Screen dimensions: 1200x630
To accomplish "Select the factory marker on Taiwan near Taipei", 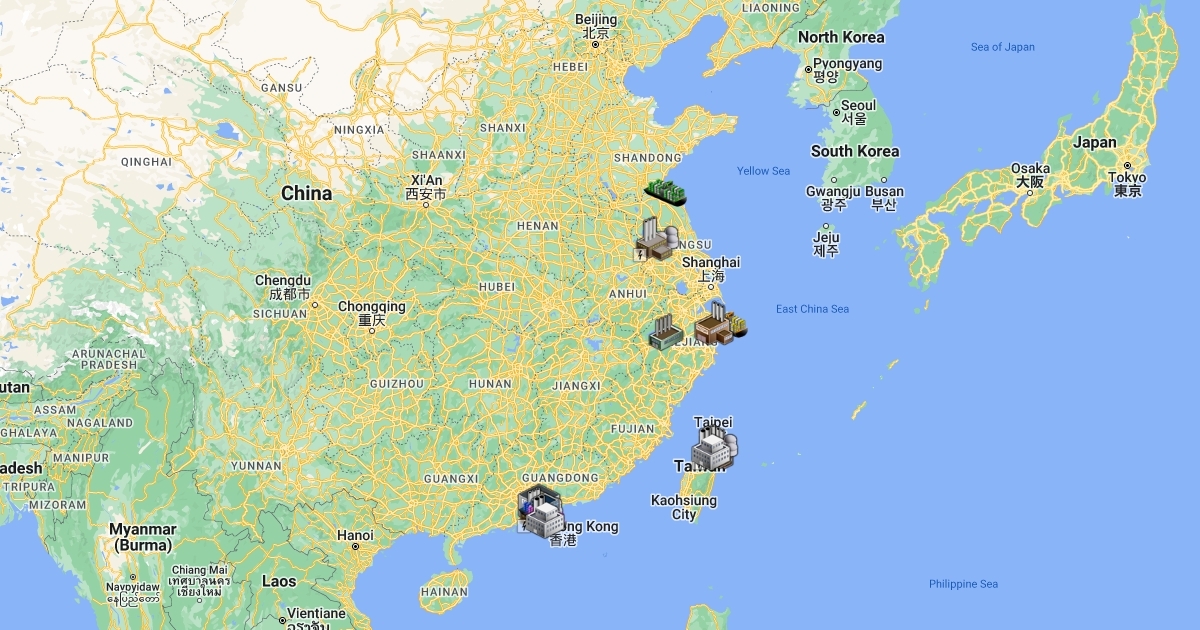I will 713,450.
